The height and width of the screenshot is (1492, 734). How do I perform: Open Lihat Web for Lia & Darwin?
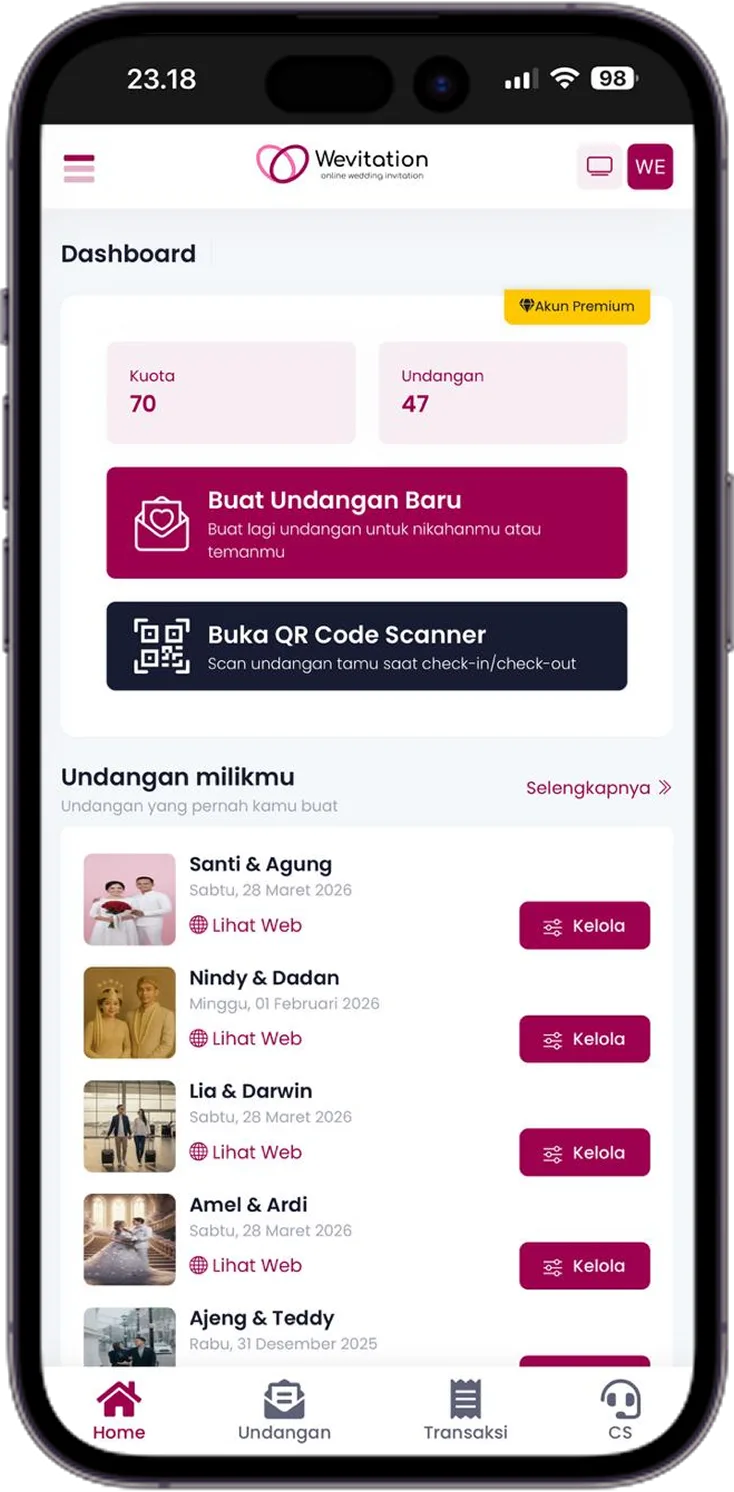coord(245,1152)
